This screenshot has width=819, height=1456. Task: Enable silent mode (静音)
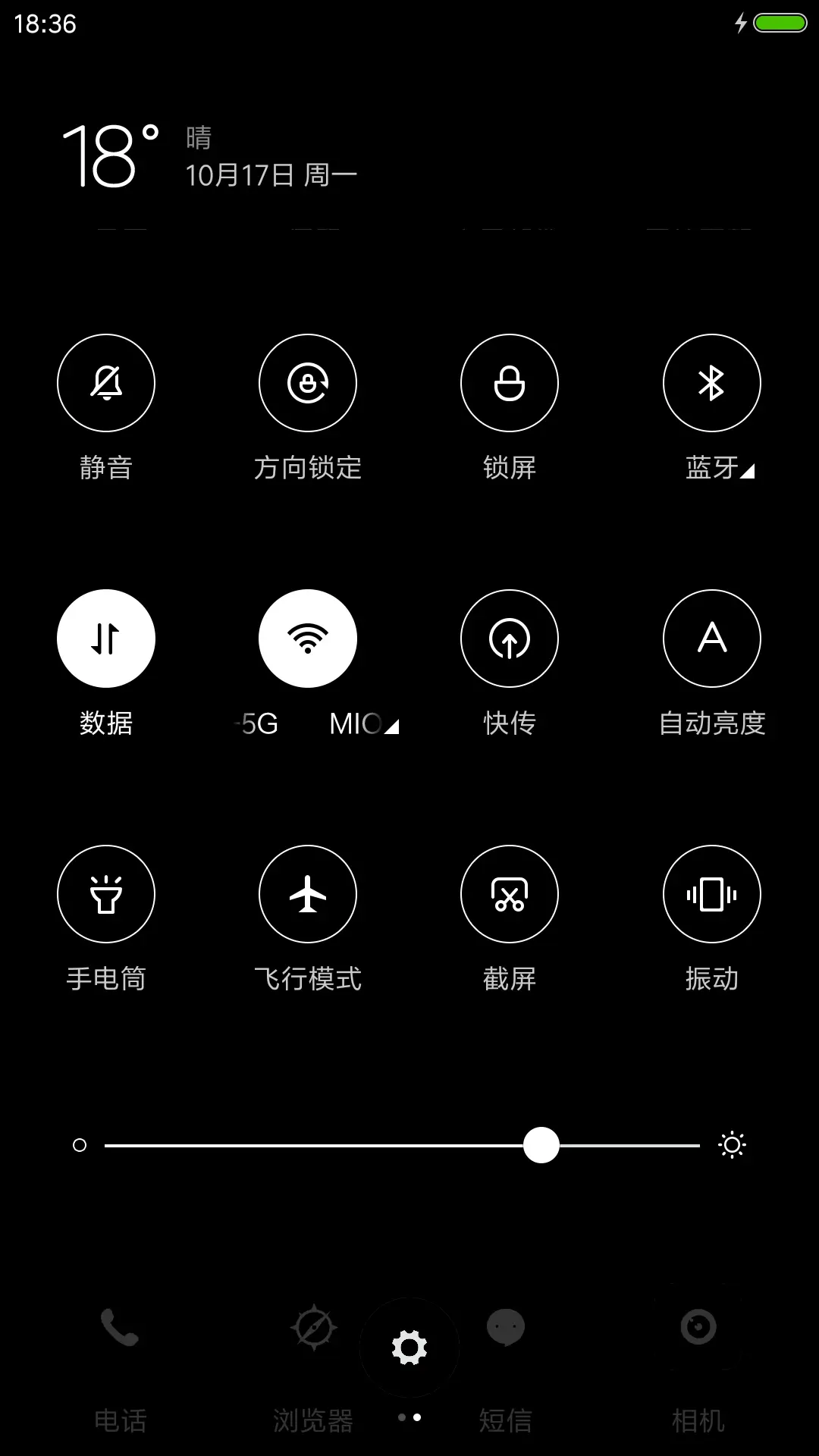point(106,383)
